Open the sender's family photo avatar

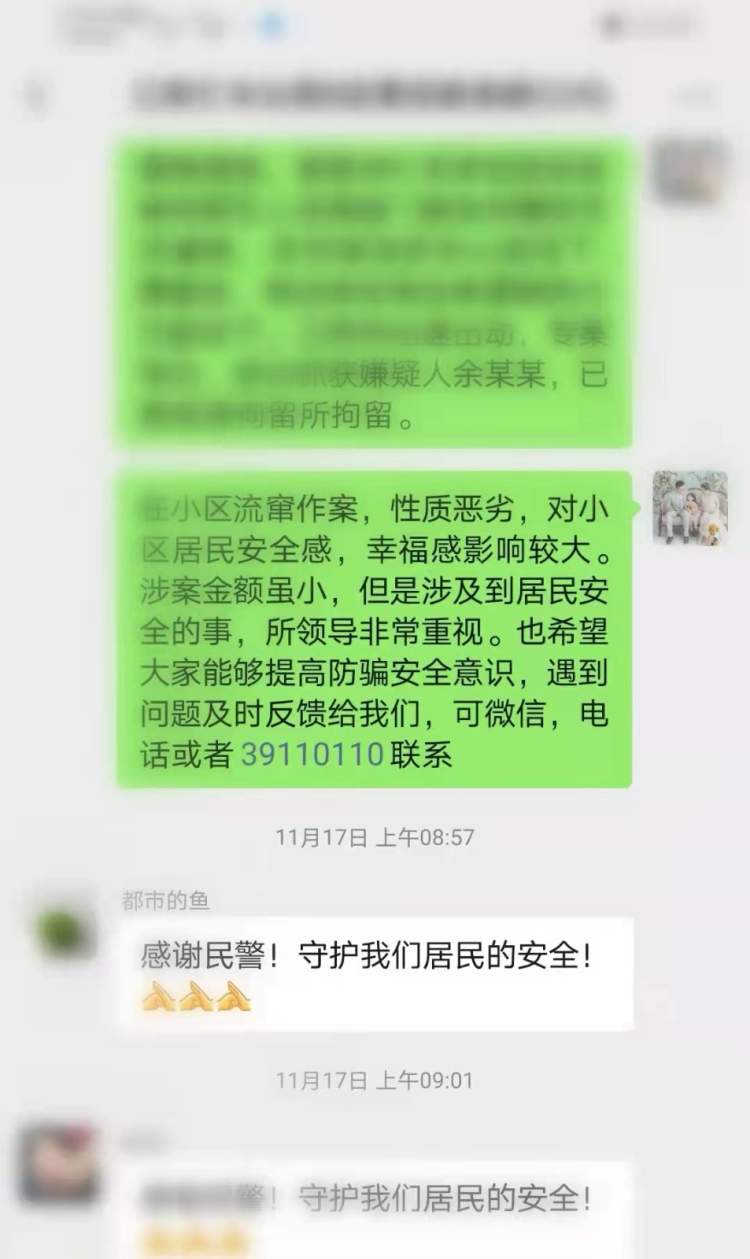(689, 508)
